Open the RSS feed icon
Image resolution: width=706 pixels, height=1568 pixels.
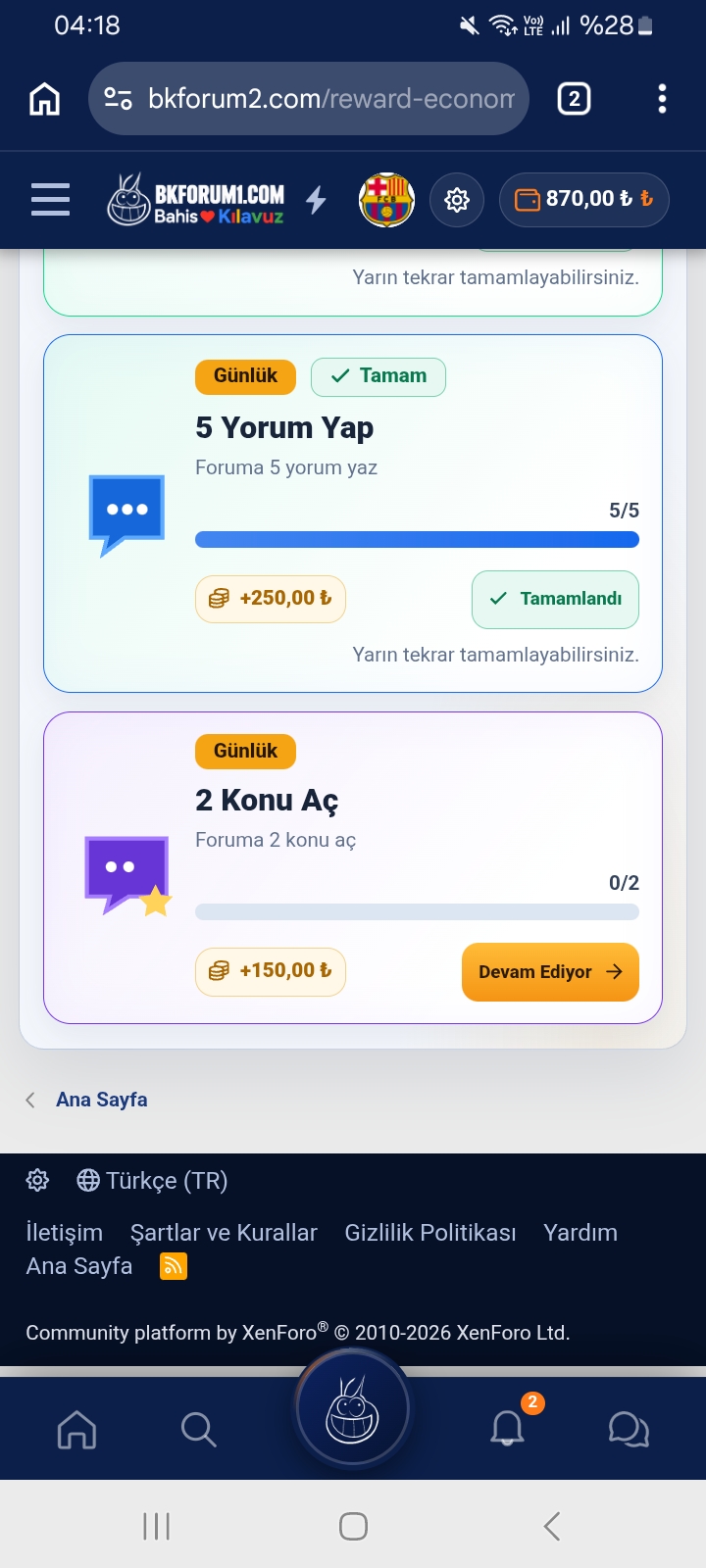[x=173, y=1266]
